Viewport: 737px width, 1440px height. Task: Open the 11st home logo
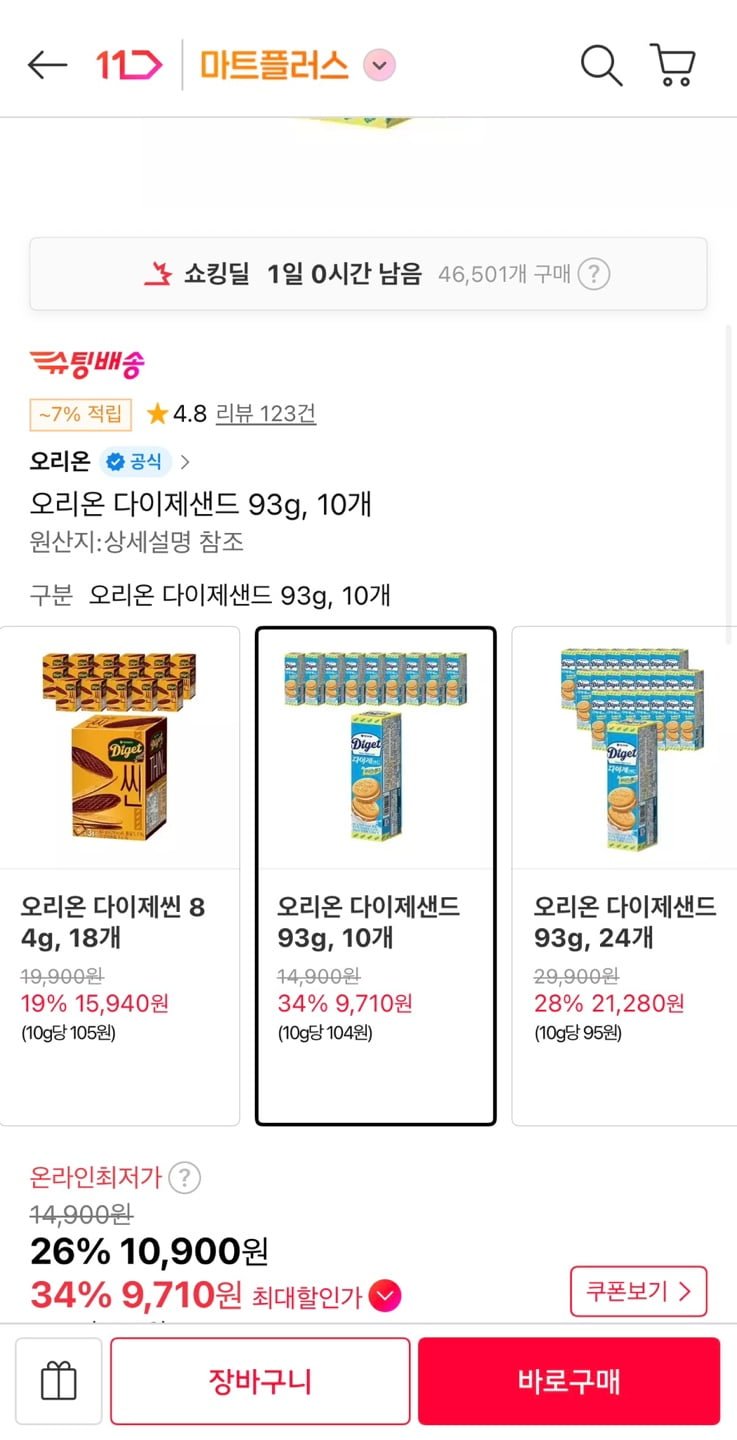pyautogui.click(x=129, y=66)
